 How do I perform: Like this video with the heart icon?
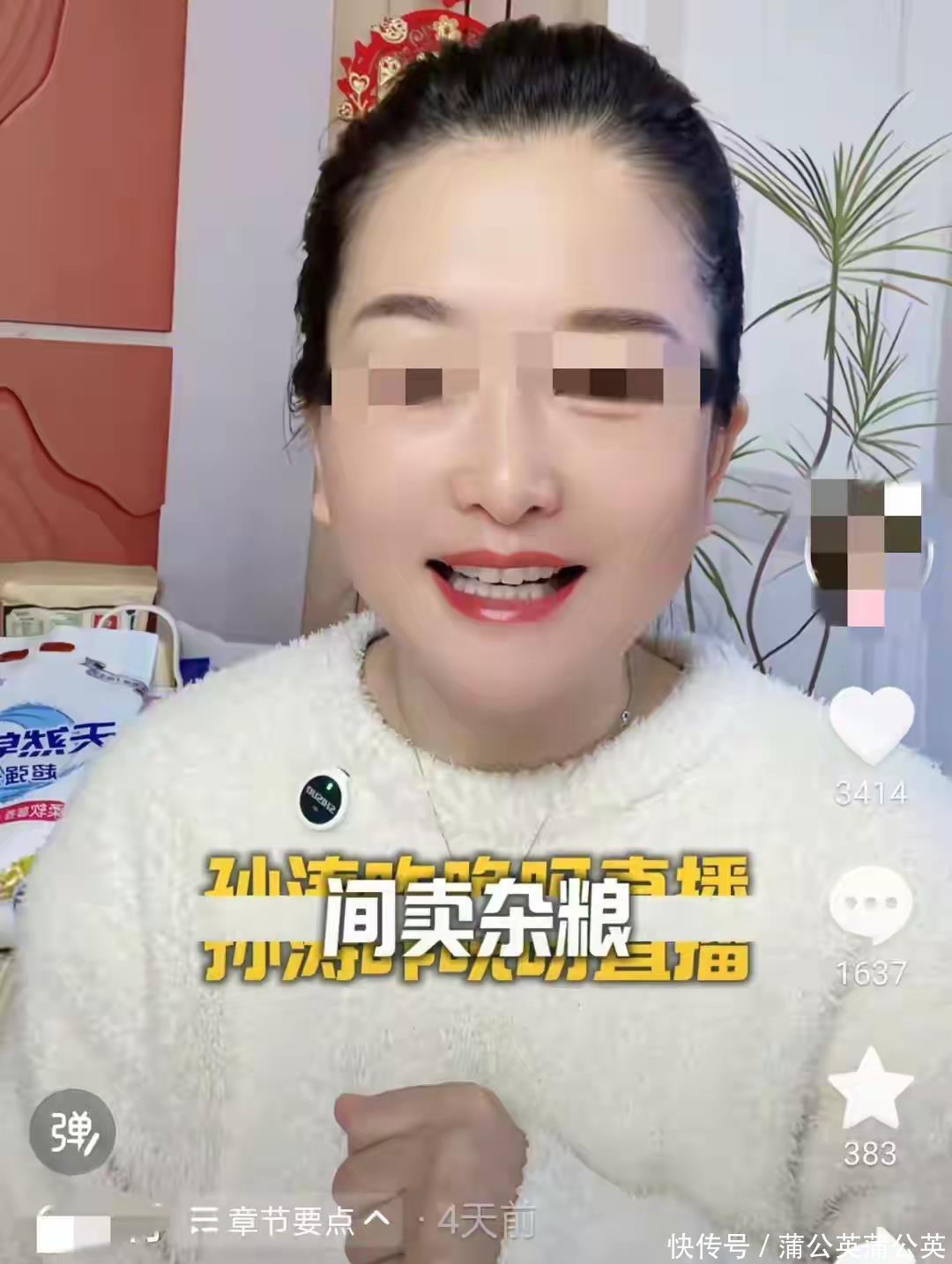coord(871,725)
